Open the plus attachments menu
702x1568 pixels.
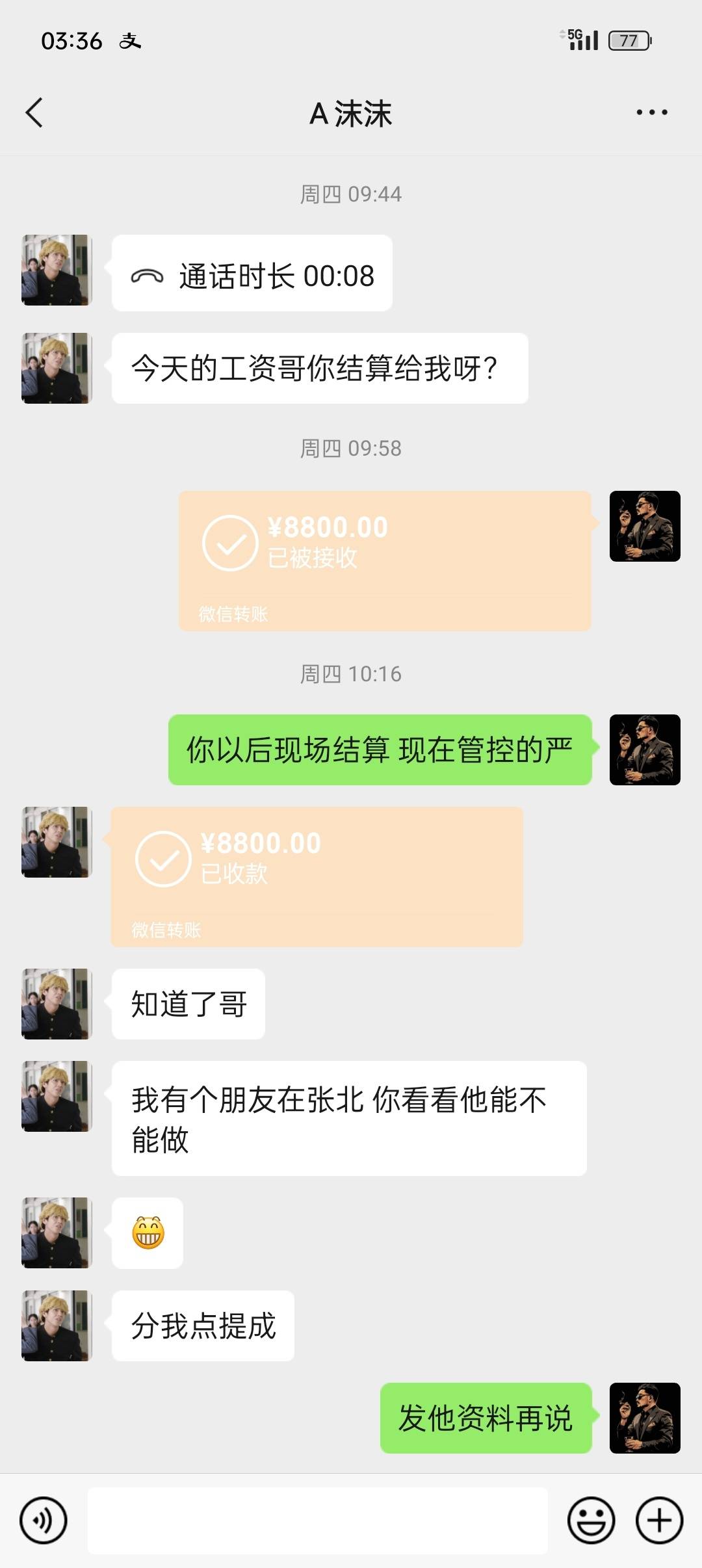[x=659, y=1520]
